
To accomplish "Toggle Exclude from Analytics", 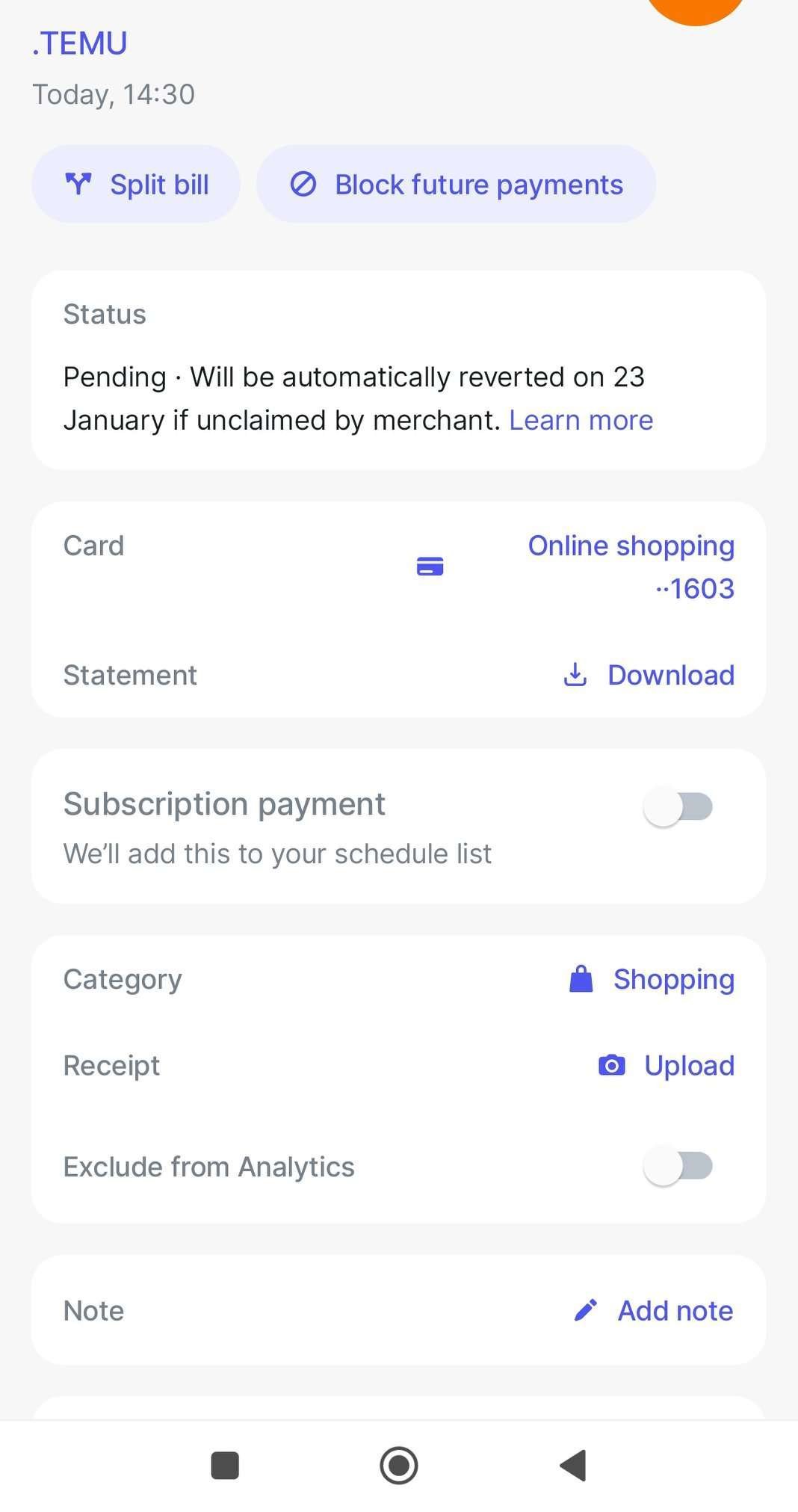I will (x=678, y=1167).
